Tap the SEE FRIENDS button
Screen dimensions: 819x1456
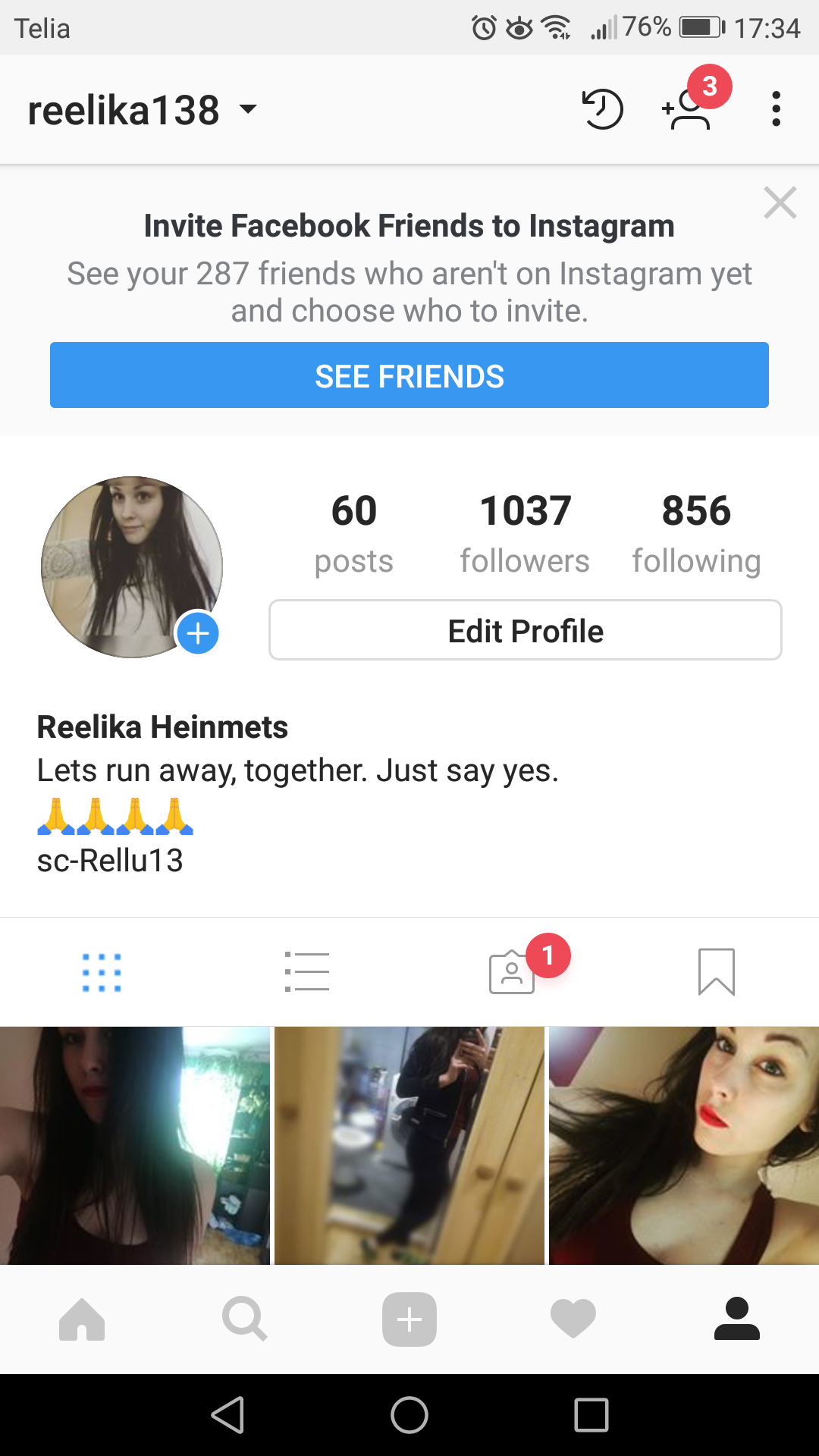point(409,375)
